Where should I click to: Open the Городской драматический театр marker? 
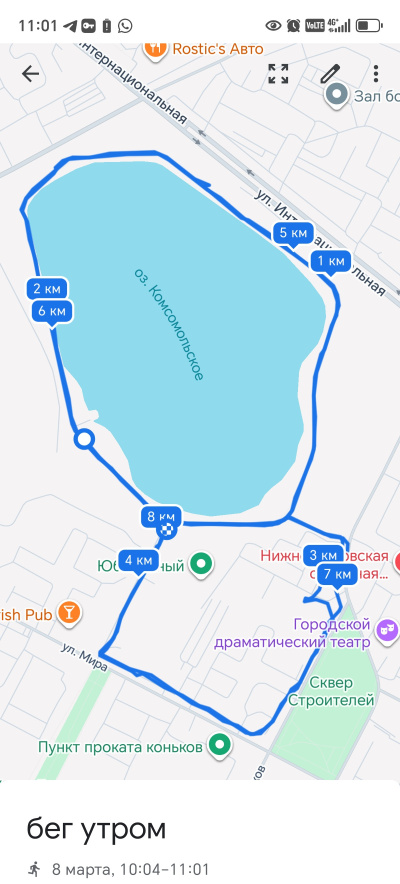(x=386, y=628)
